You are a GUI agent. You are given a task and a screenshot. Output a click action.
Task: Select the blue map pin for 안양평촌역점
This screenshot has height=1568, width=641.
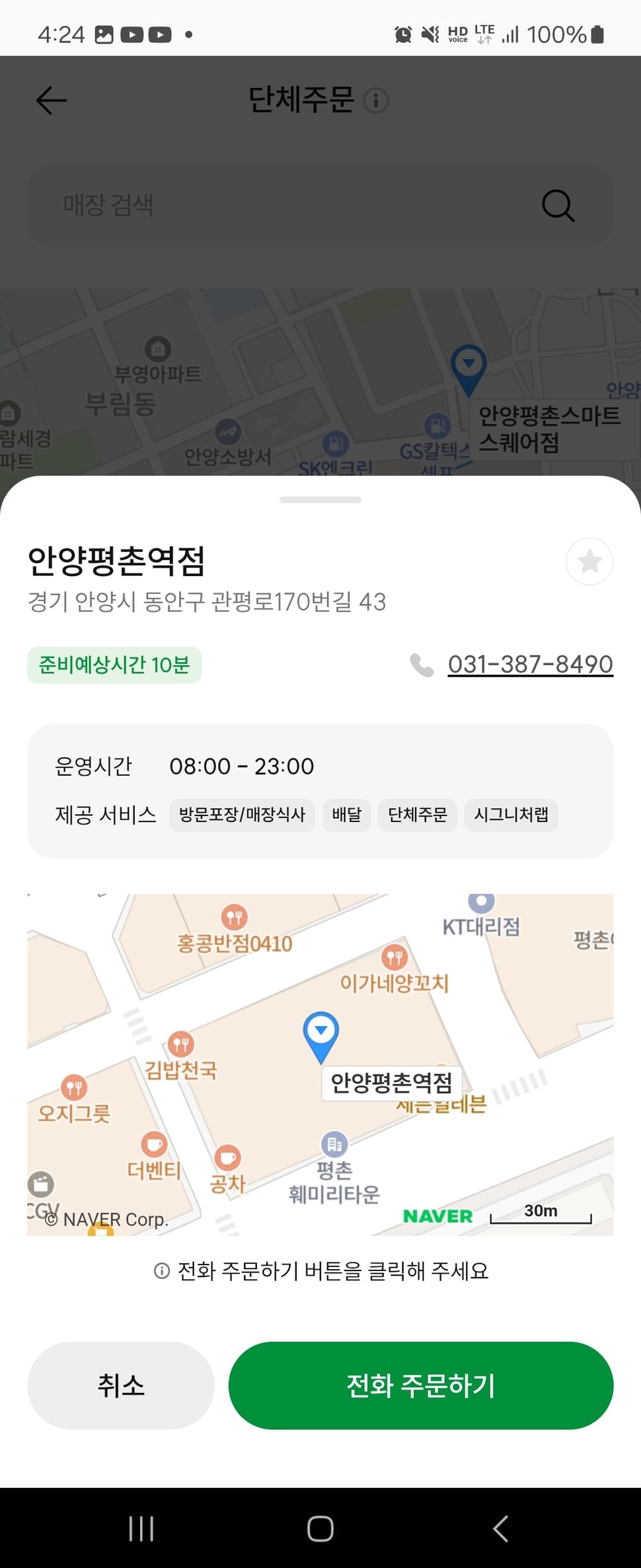pyautogui.click(x=321, y=1030)
